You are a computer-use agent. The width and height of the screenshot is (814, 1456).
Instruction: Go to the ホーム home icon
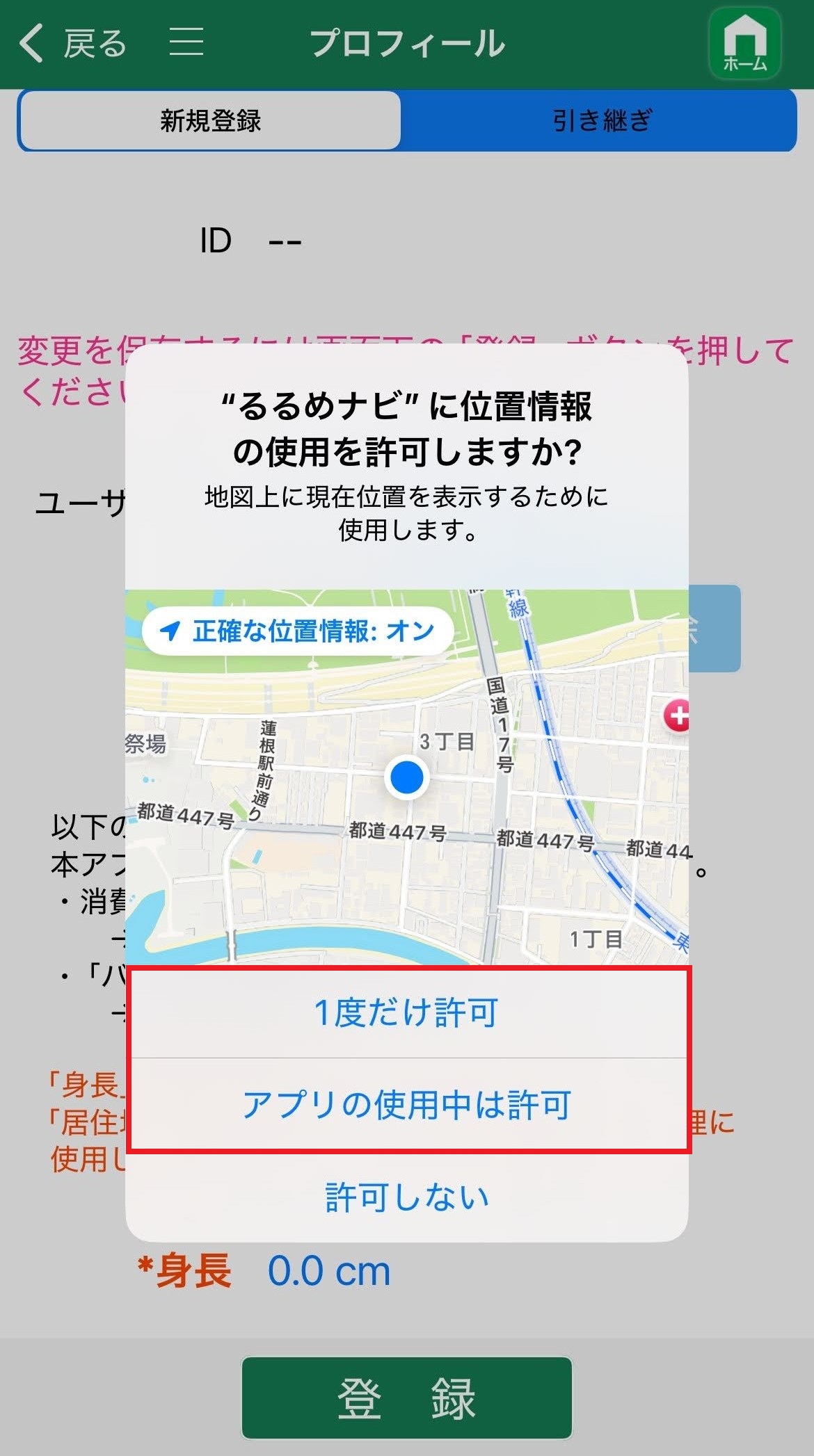point(745,43)
